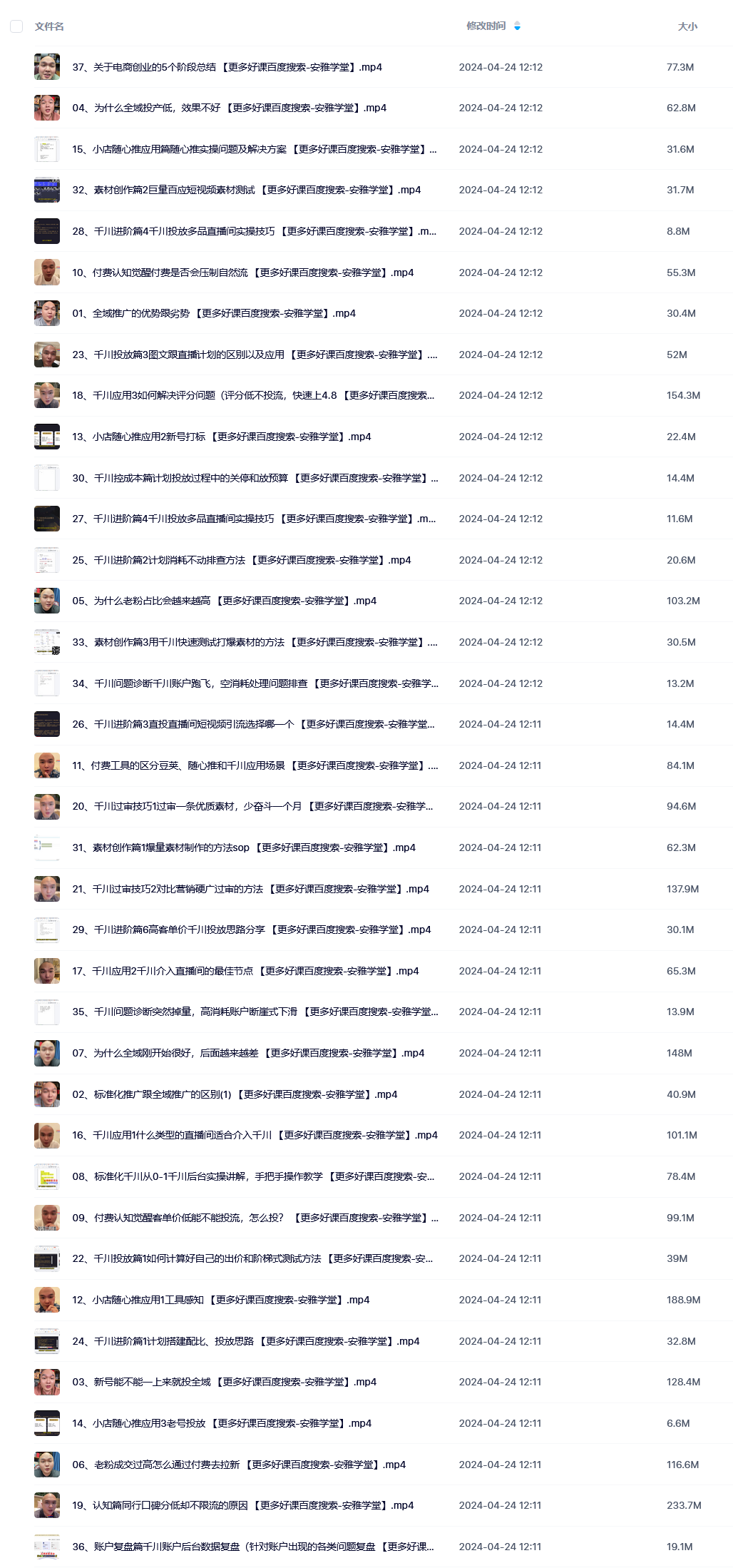Play 19、认知篇同行口碑分低却不限流的原因
The width and height of the screenshot is (733, 1568).
click(243, 1505)
